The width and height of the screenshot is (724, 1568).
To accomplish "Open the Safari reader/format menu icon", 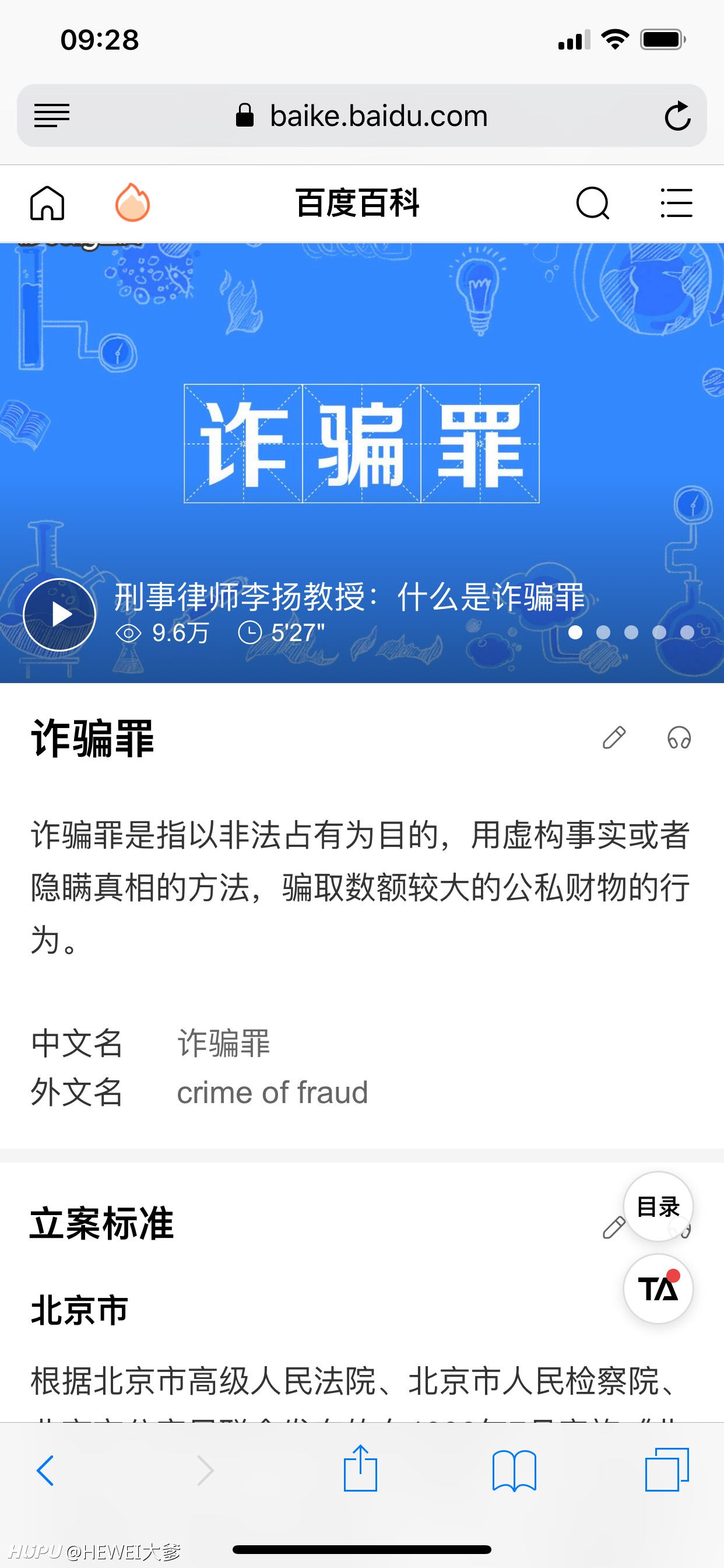I will click(x=52, y=116).
